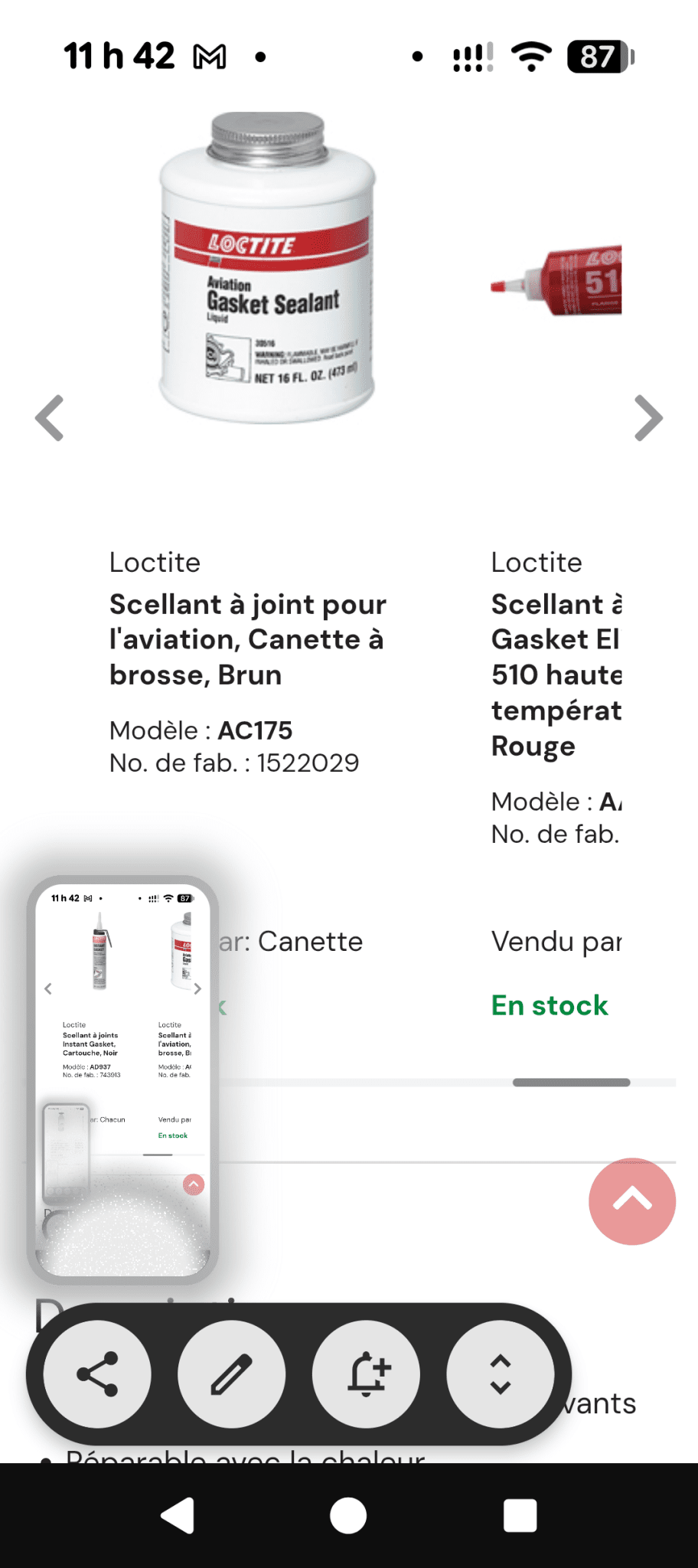Screen dimensions: 698x1568
Task: Open the Scellant à joint pour l'aviation listing
Action: (249, 639)
